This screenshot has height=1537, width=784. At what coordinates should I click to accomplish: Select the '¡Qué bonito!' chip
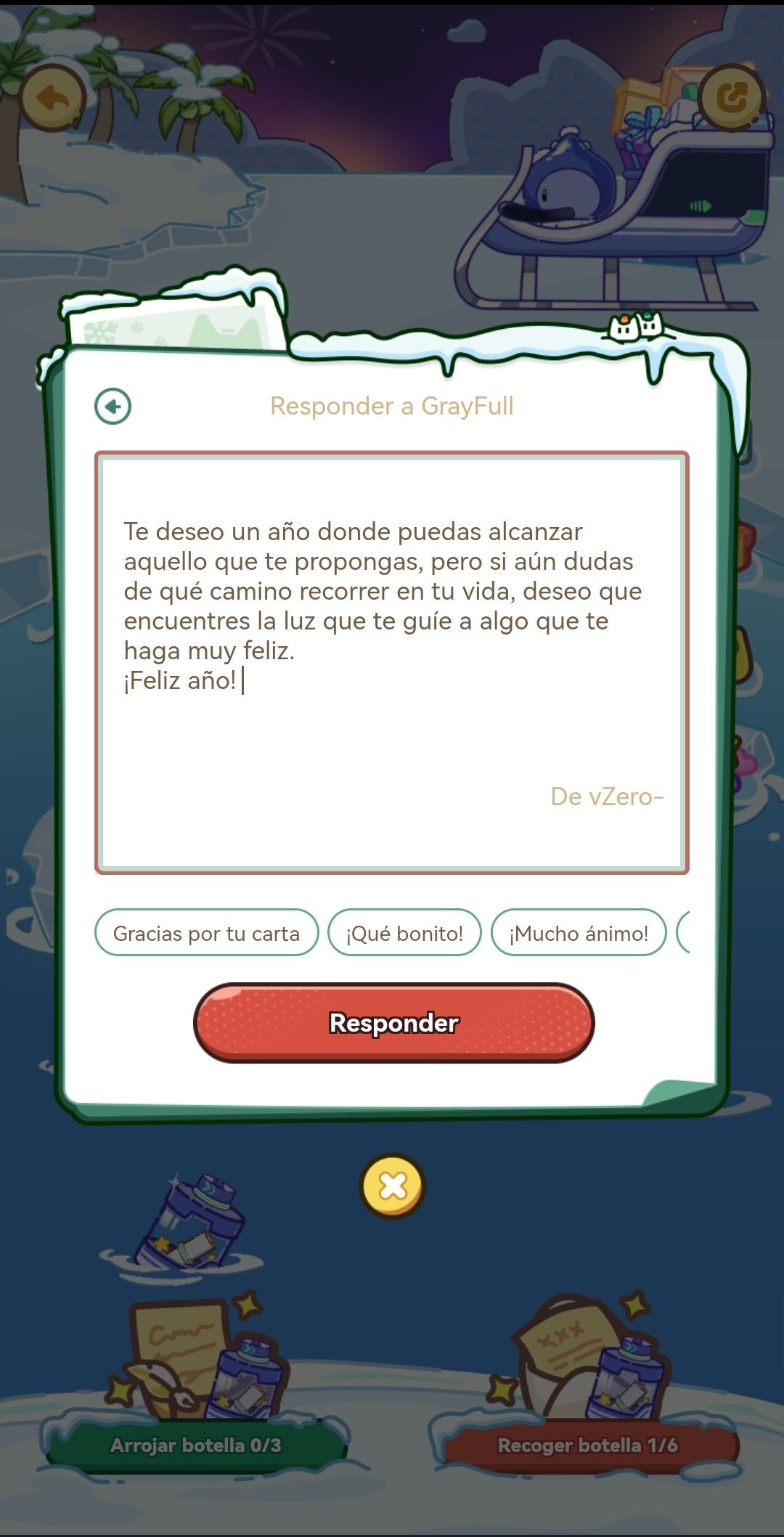(x=404, y=933)
